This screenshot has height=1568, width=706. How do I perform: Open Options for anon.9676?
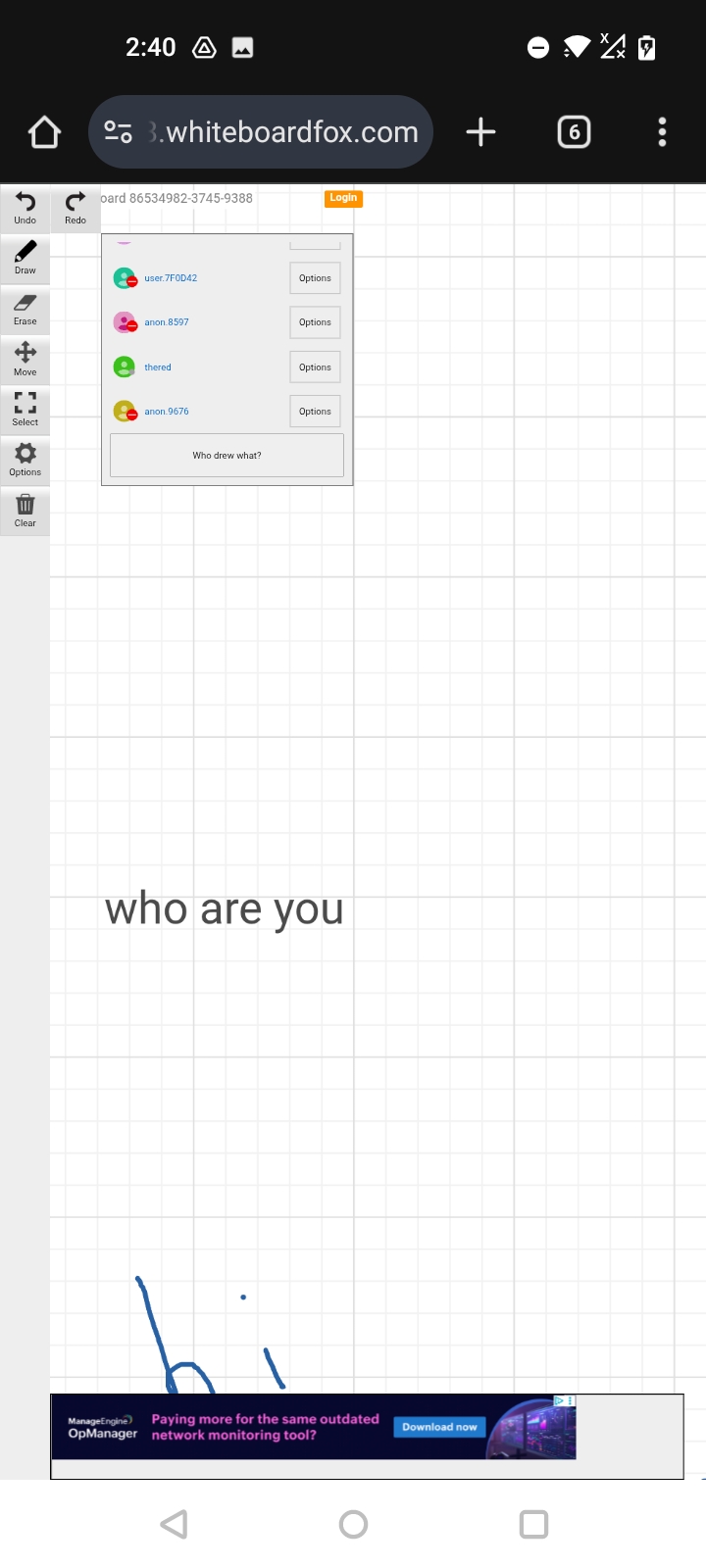click(315, 412)
